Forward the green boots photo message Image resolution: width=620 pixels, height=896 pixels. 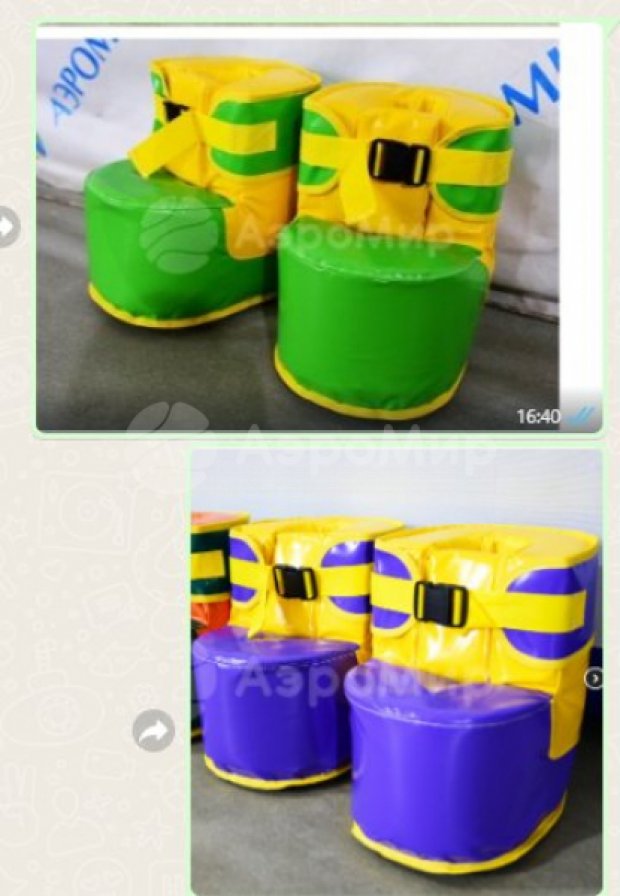[7, 227]
